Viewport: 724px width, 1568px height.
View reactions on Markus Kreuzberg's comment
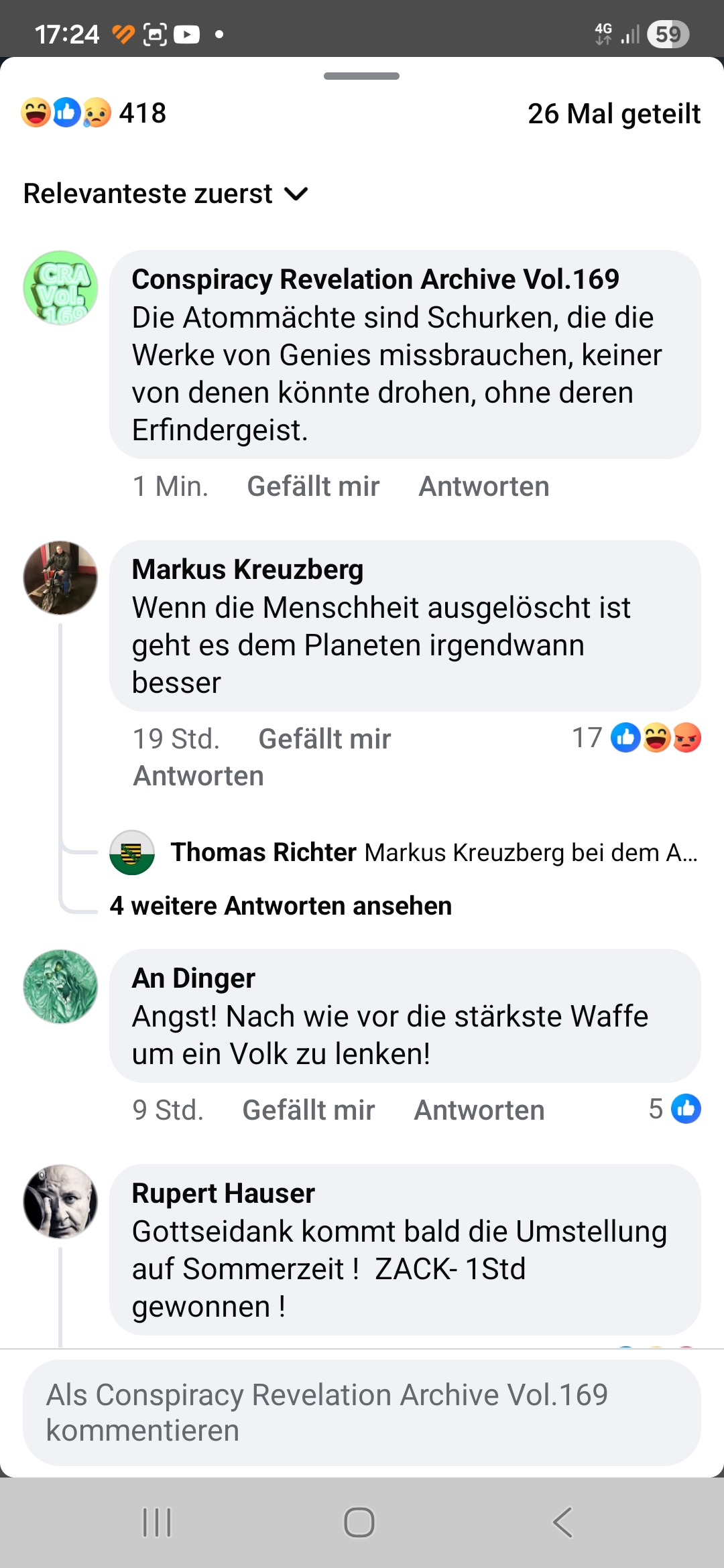[637, 738]
